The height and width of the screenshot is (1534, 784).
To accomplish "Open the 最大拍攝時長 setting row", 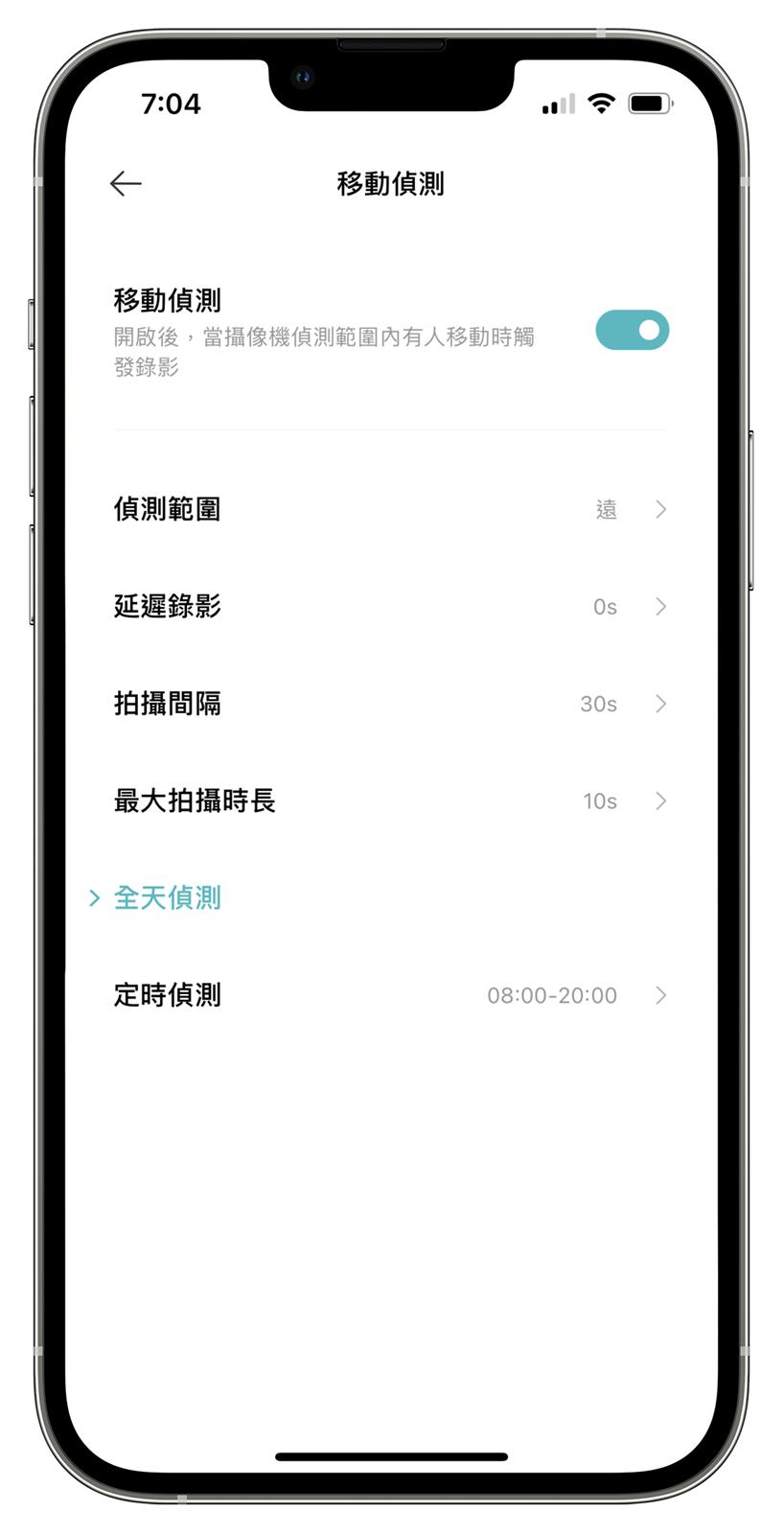I will [x=390, y=802].
